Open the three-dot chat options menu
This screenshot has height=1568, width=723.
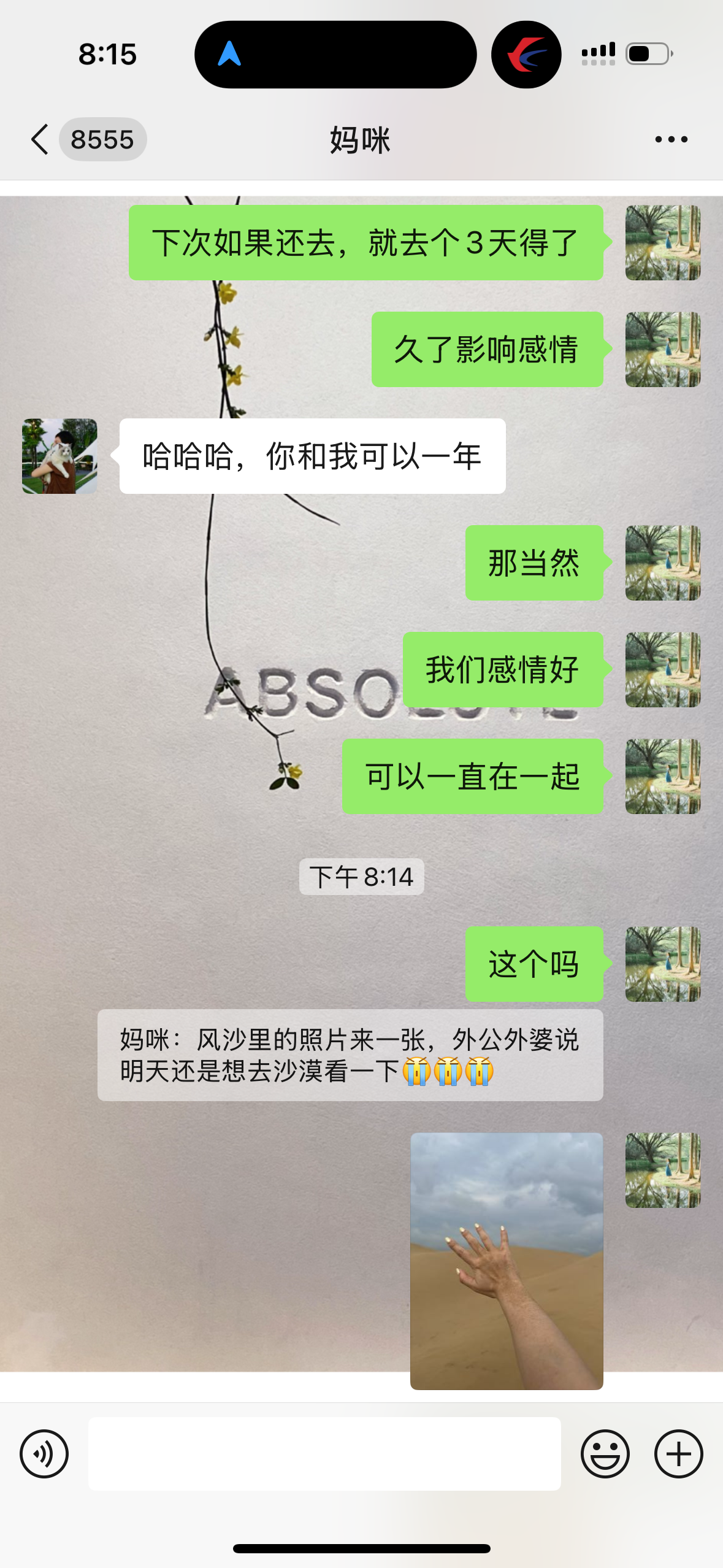tap(671, 139)
